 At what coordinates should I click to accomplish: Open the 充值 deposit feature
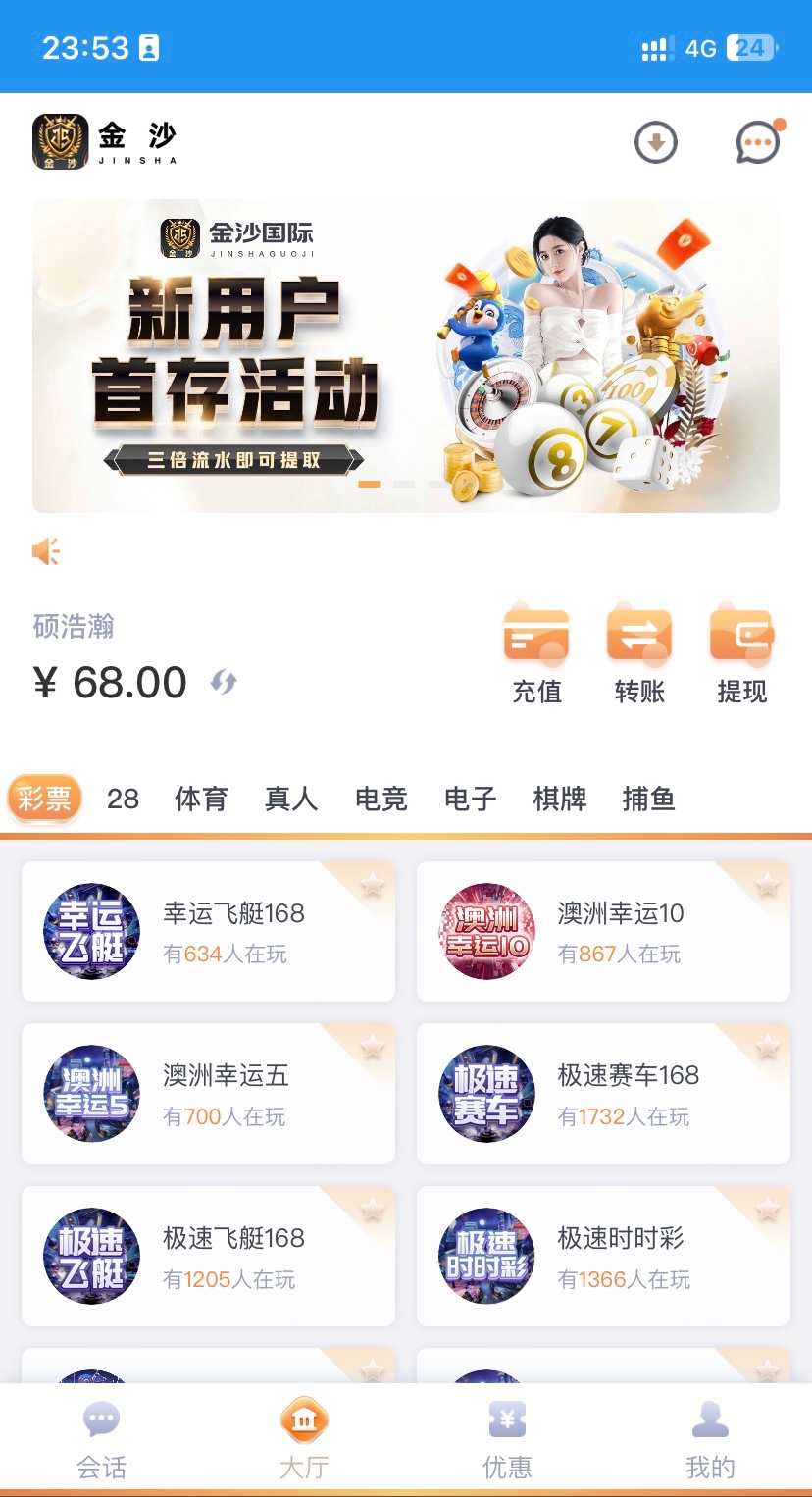(x=537, y=652)
